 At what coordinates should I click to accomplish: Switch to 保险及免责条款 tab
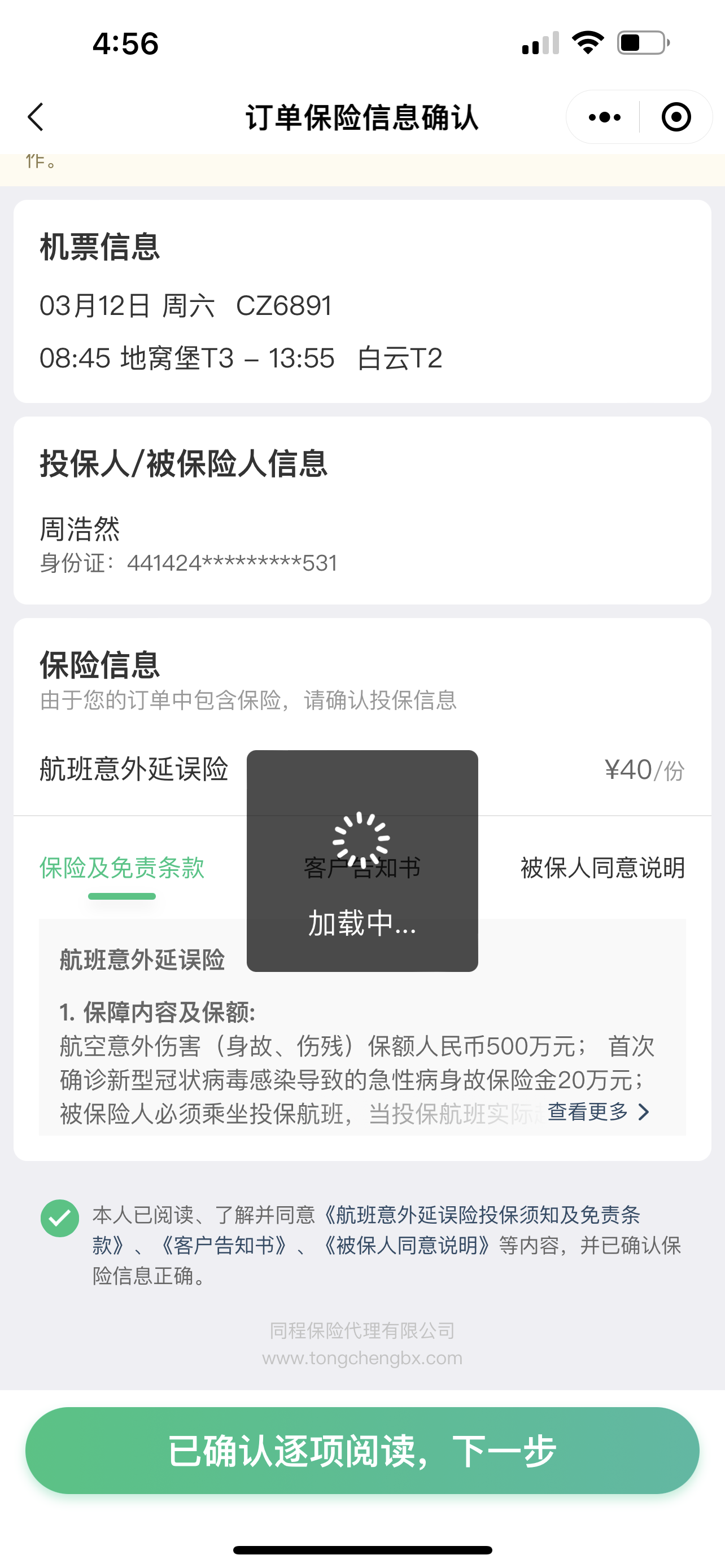pos(122,868)
